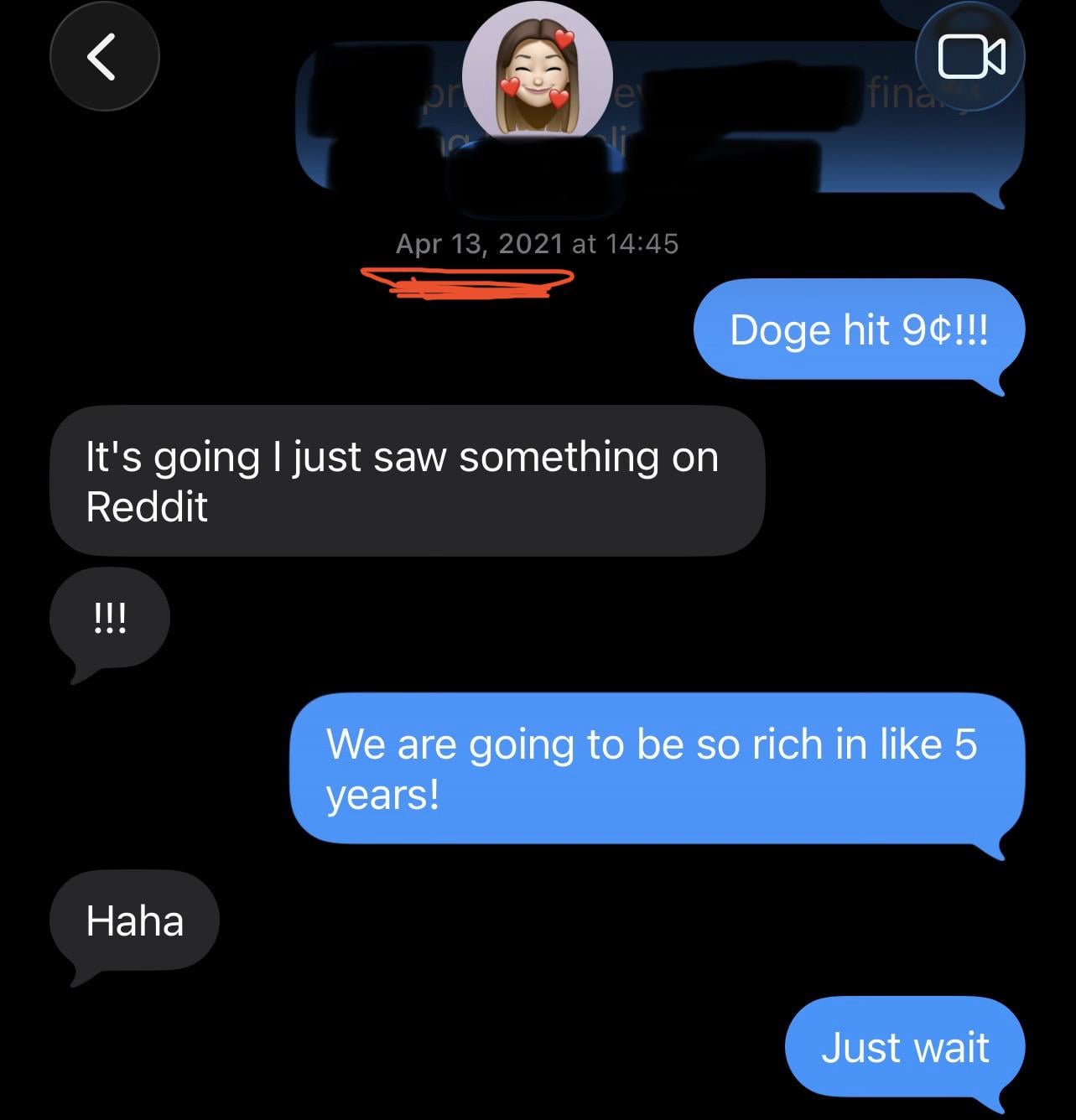Start a FaceTime video call
This screenshot has height=1120, width=1076.
[970, 57]
